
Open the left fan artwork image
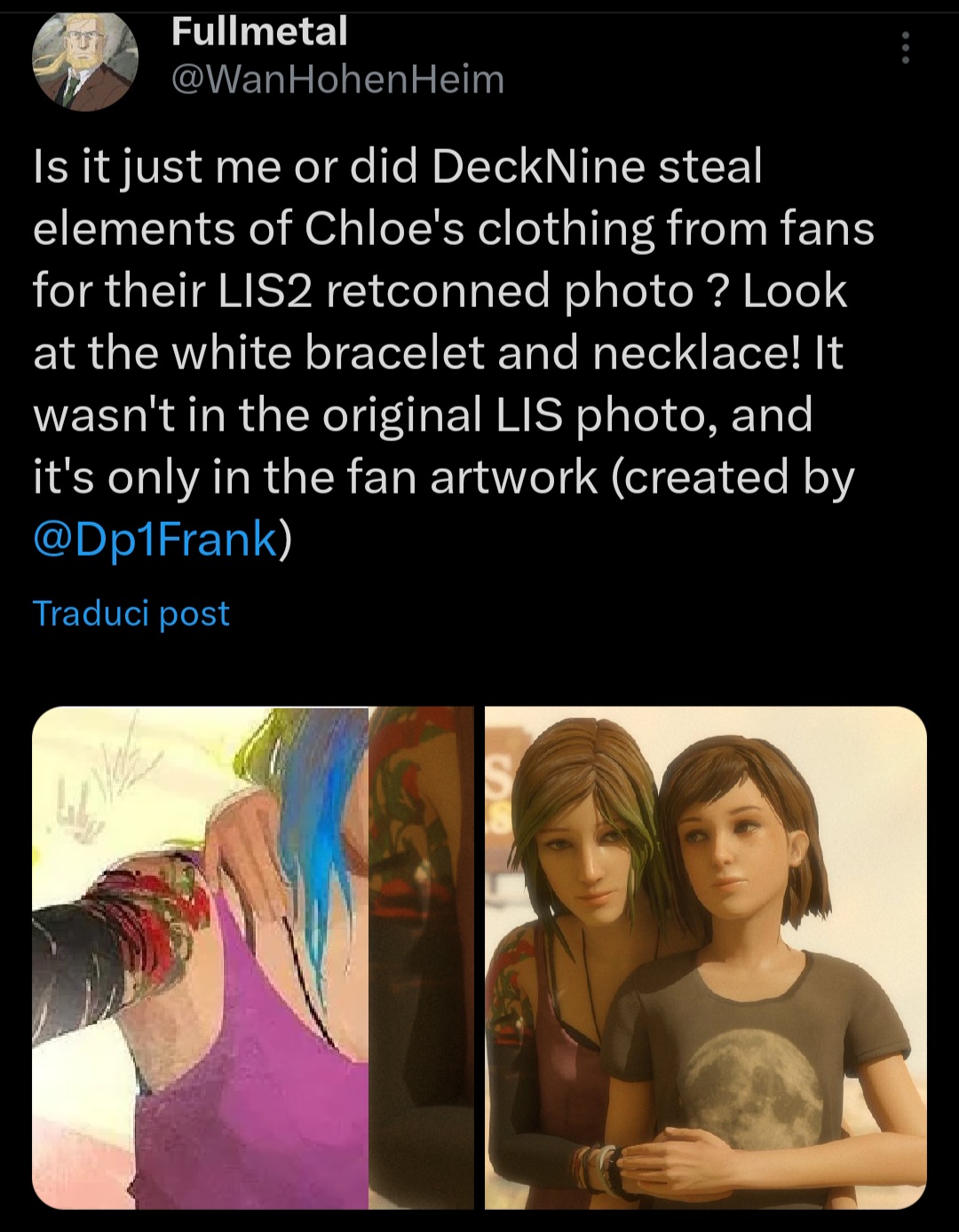252,958
